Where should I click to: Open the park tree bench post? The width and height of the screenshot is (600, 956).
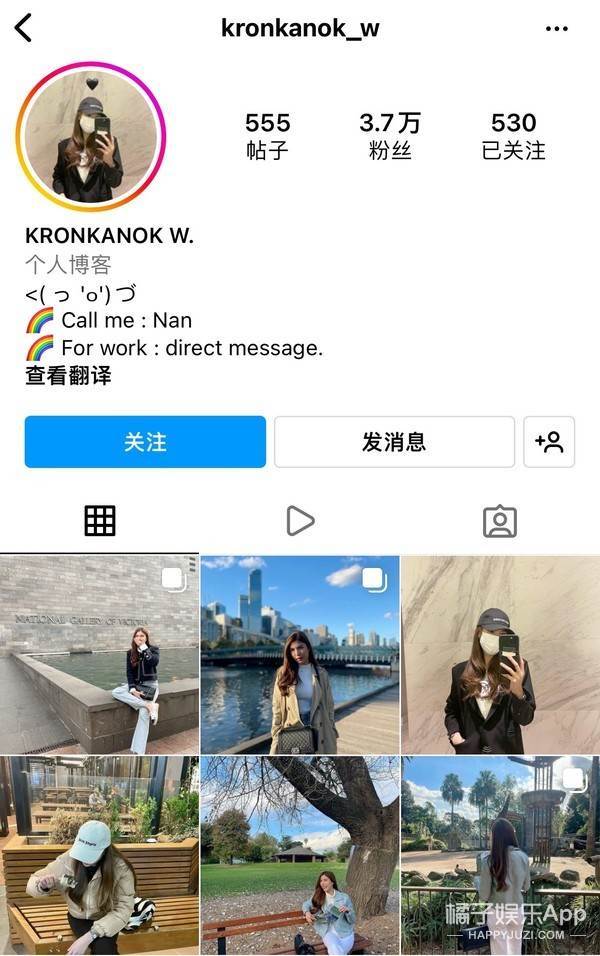(x=300, y=855)
